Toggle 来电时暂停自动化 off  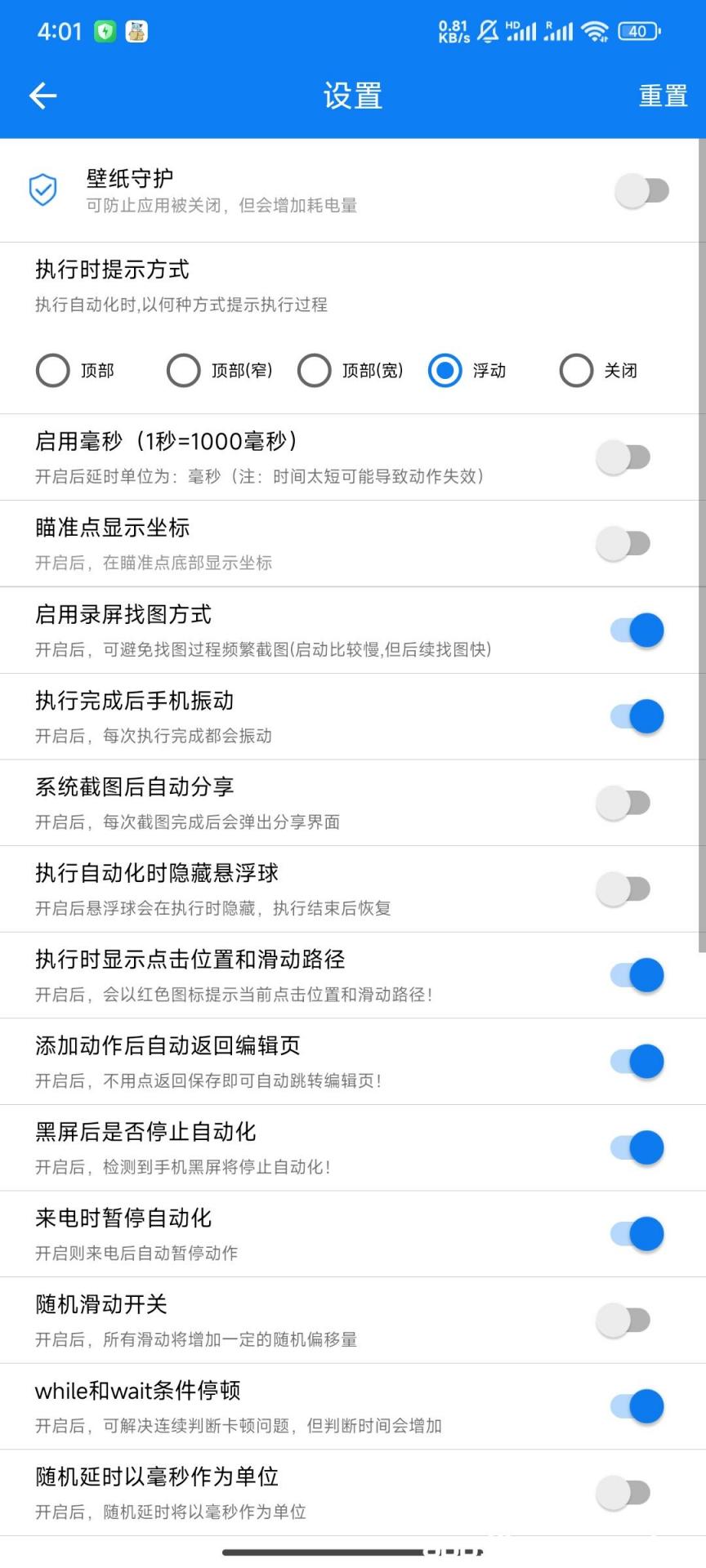pos(637,1234)
